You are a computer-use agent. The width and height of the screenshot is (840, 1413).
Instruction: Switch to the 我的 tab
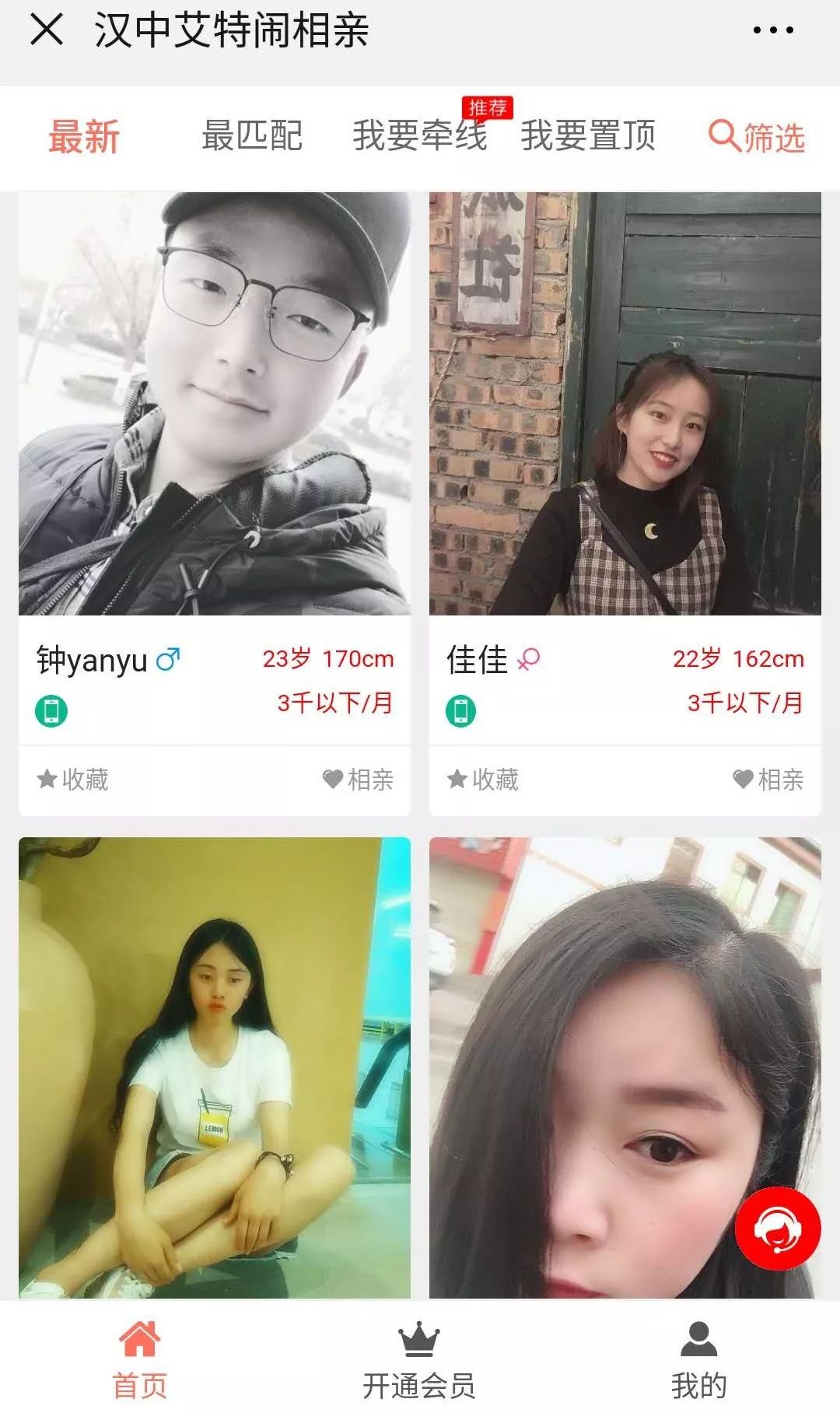(x=699, y=1359)
